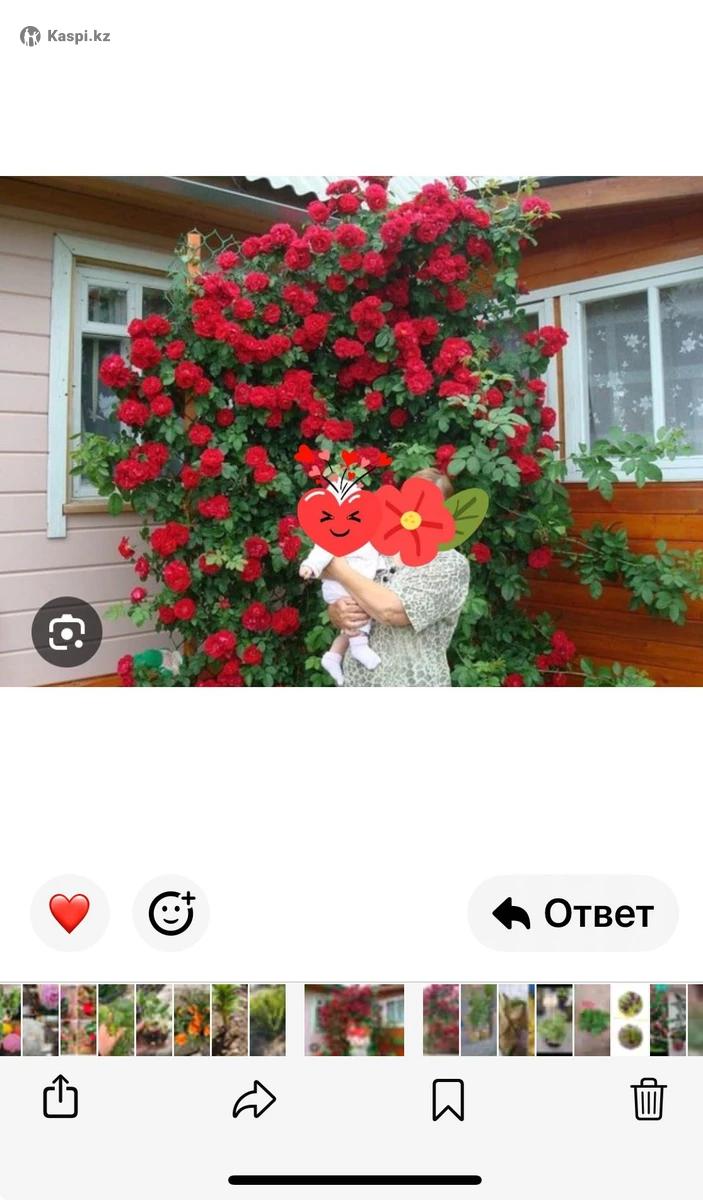The image size is (703, 1200).
Task: Forward this photo with the arrow icon
Action: click(x=254, y=1099)
